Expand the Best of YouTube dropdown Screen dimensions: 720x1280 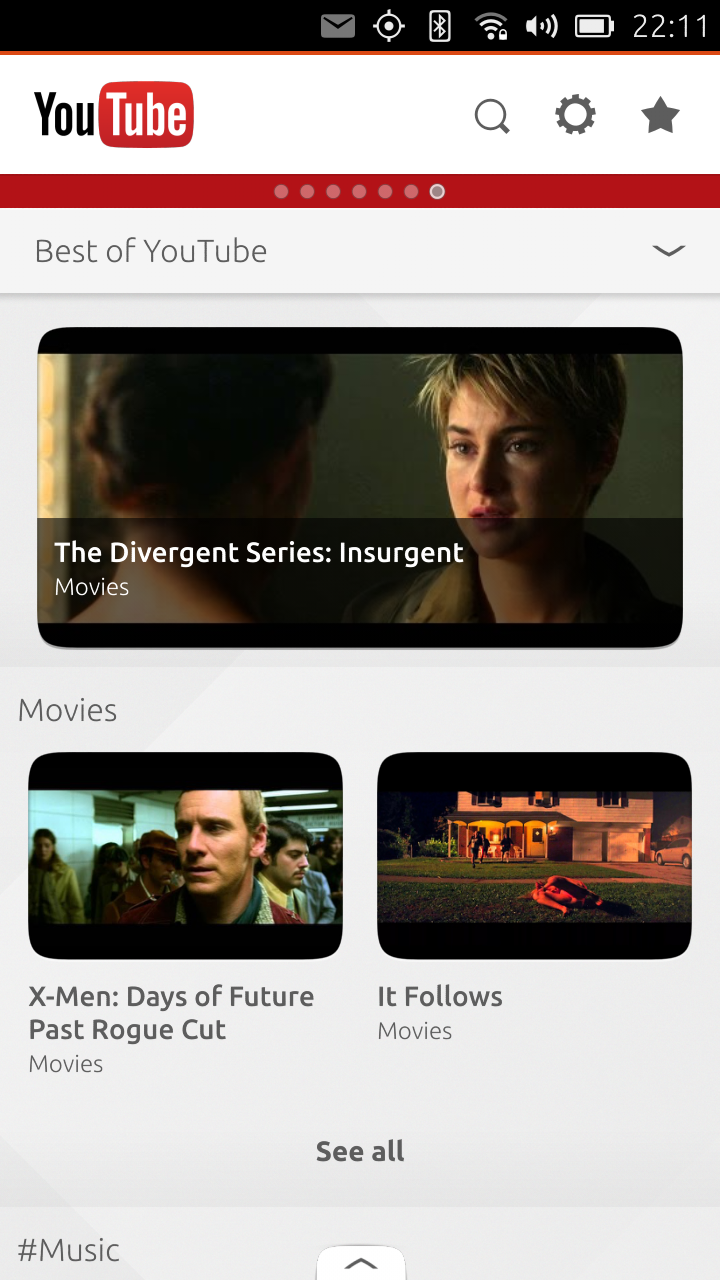[360, 250]
